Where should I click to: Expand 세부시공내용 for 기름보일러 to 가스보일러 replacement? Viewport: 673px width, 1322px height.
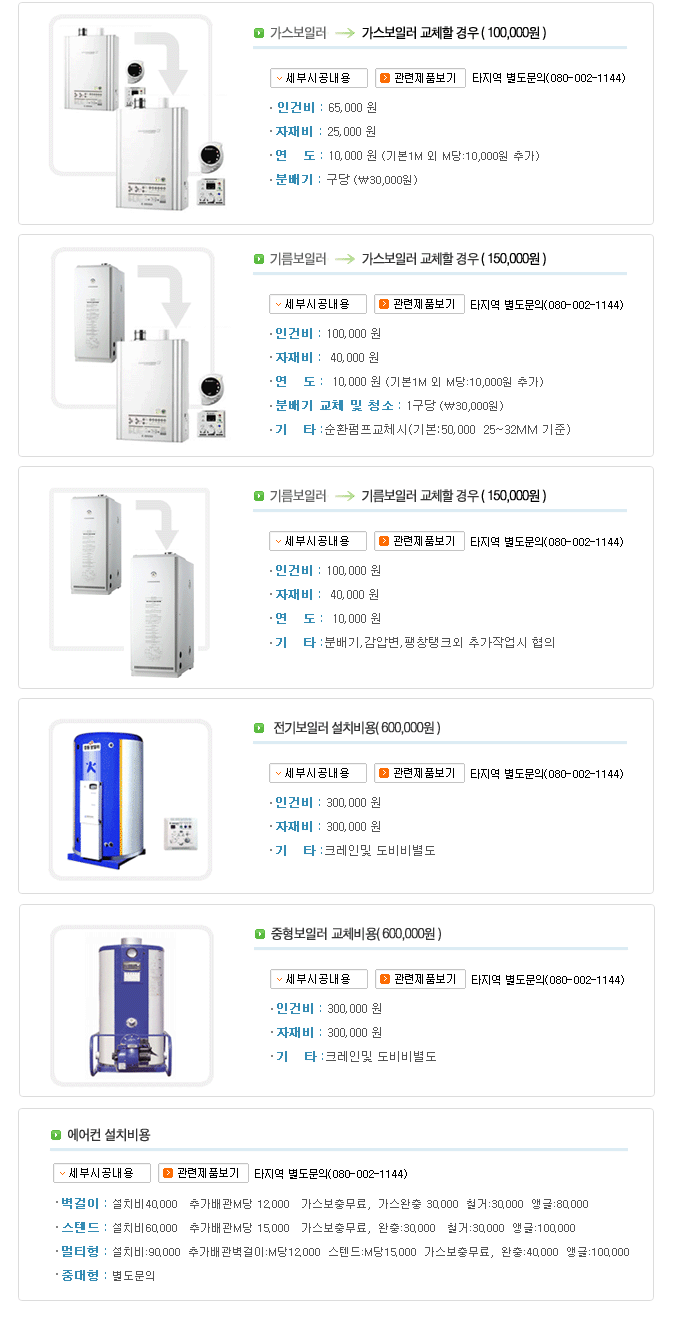318,304
